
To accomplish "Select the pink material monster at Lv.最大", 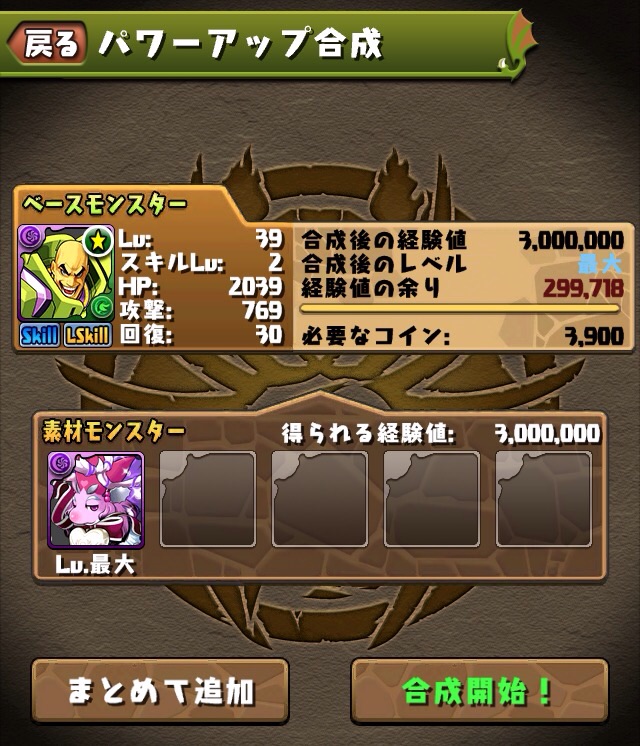I will point(96,499).
